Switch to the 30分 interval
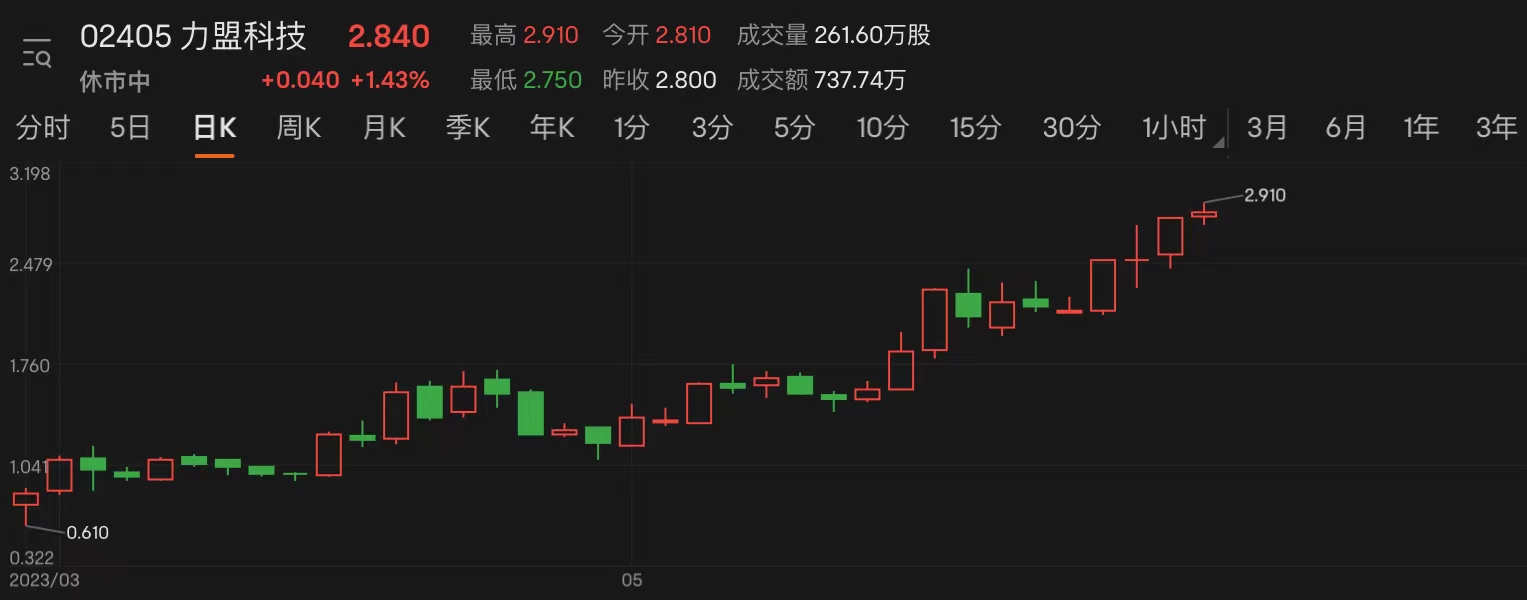 point(1071,128)
